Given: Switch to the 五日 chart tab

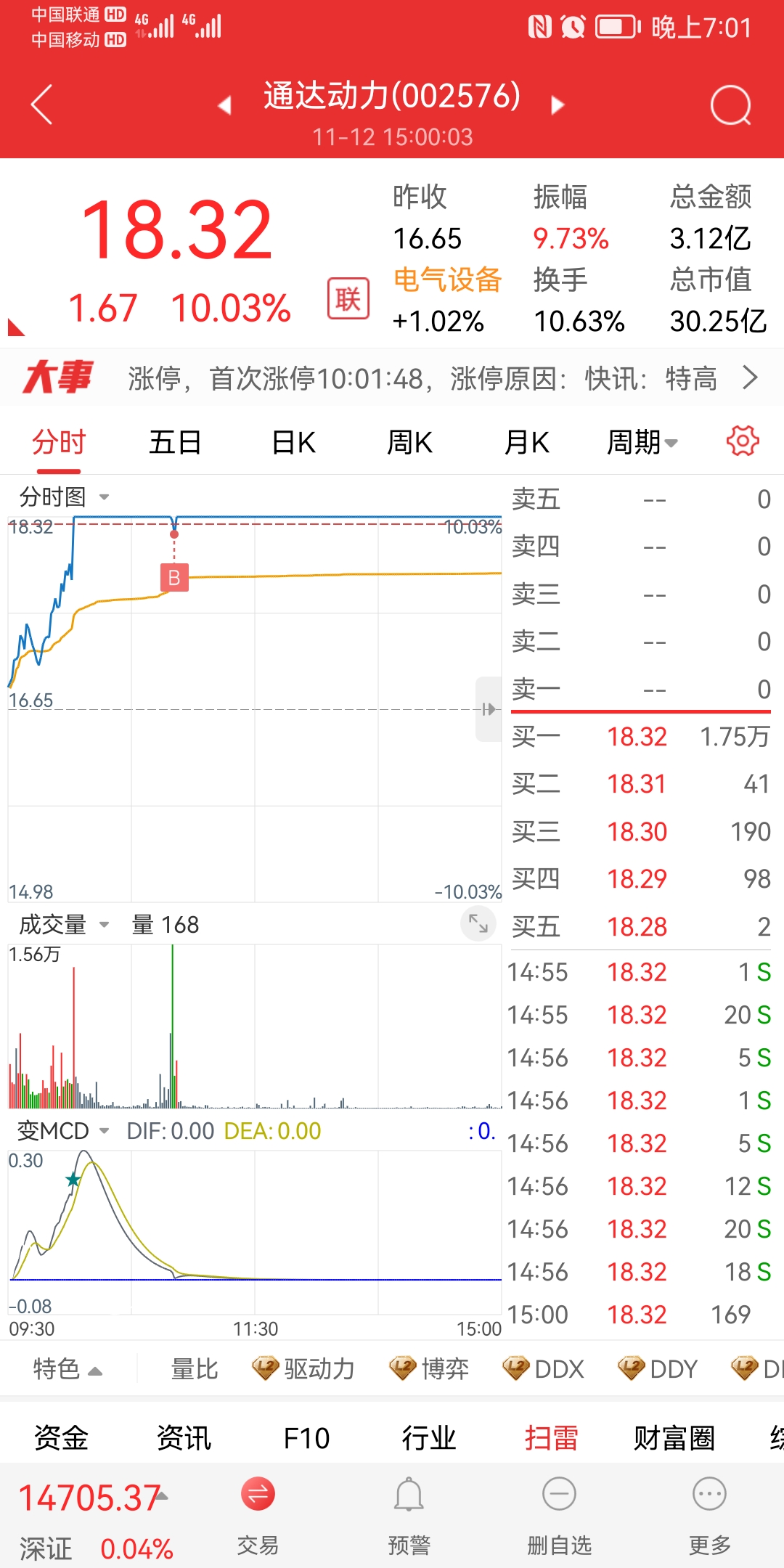Looking at the screenshot, I should [175, 442].
